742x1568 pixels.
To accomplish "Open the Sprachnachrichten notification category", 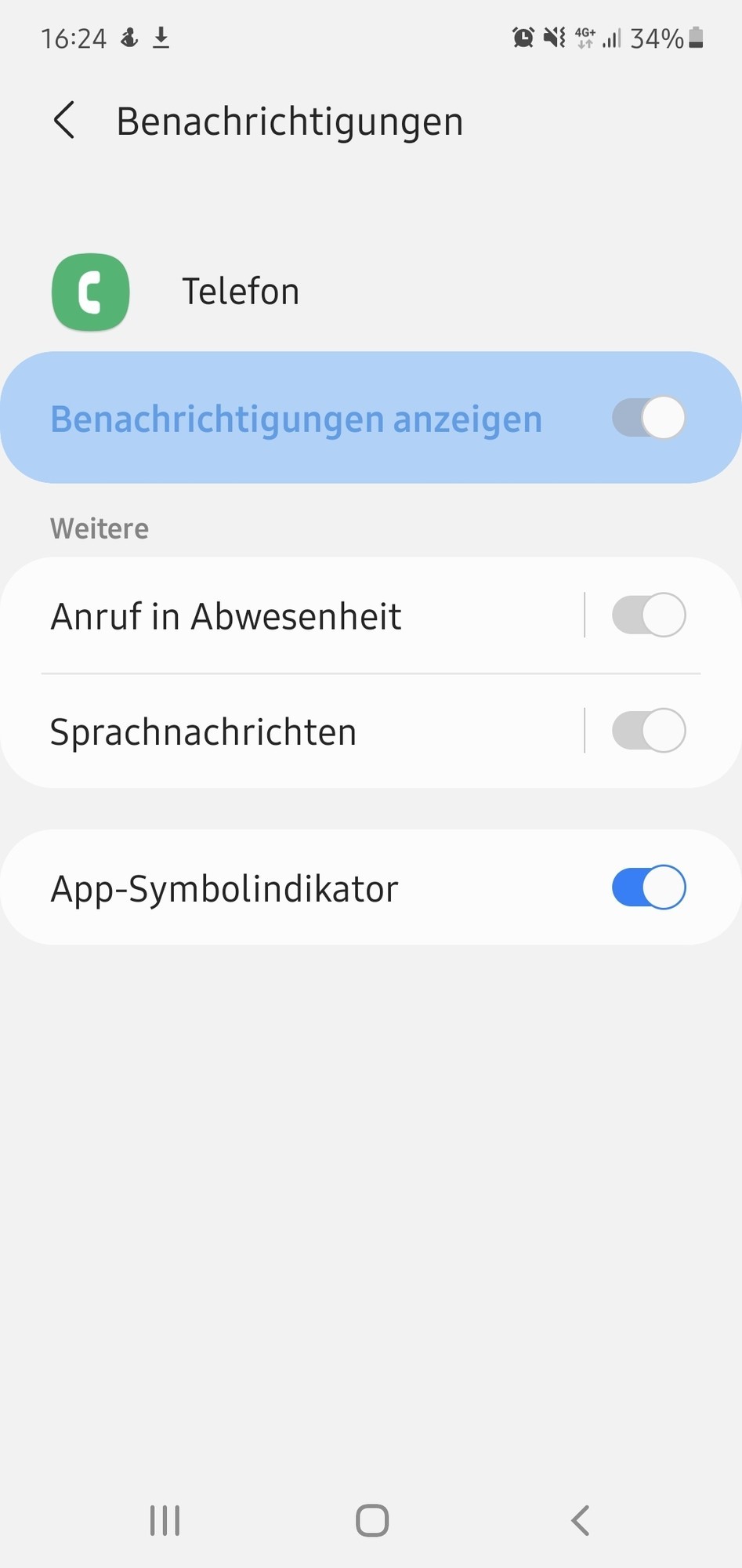I will [204, 731].
